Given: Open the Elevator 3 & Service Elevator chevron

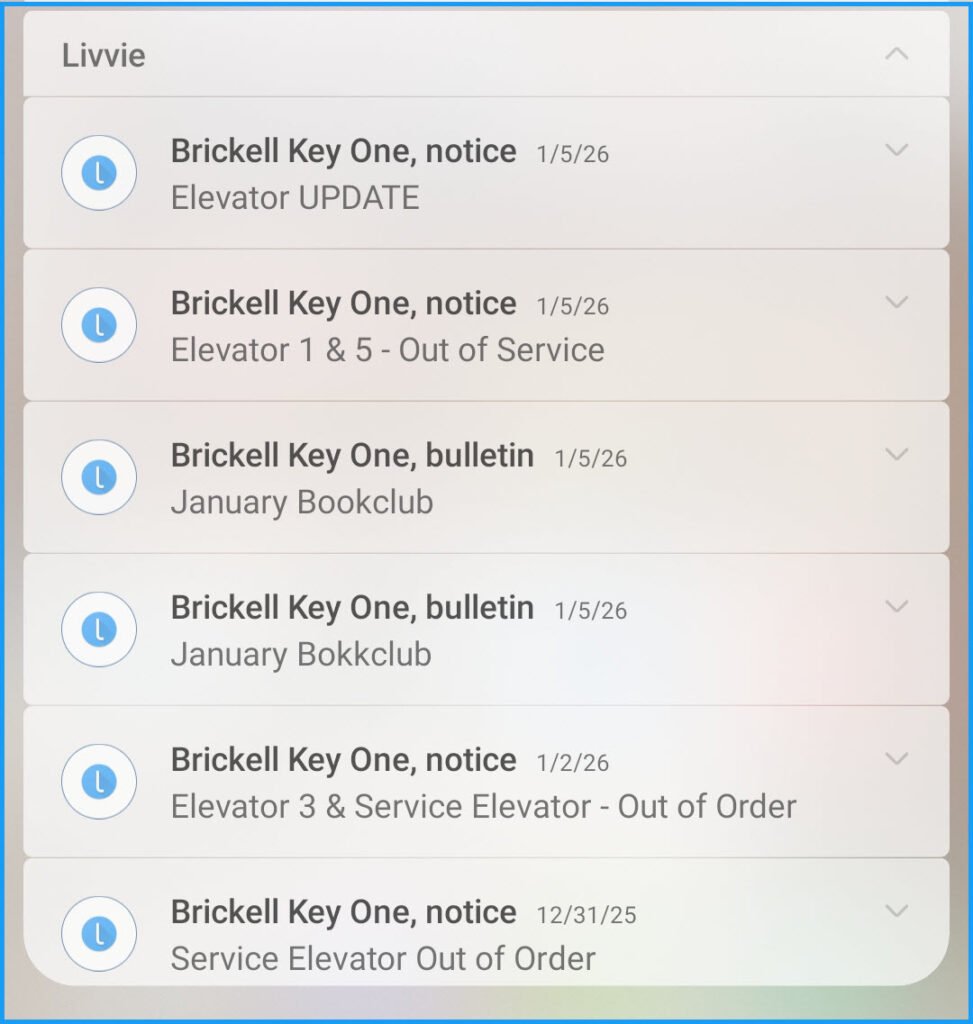Looking at the screenshot, I should [x=897, y=758].
